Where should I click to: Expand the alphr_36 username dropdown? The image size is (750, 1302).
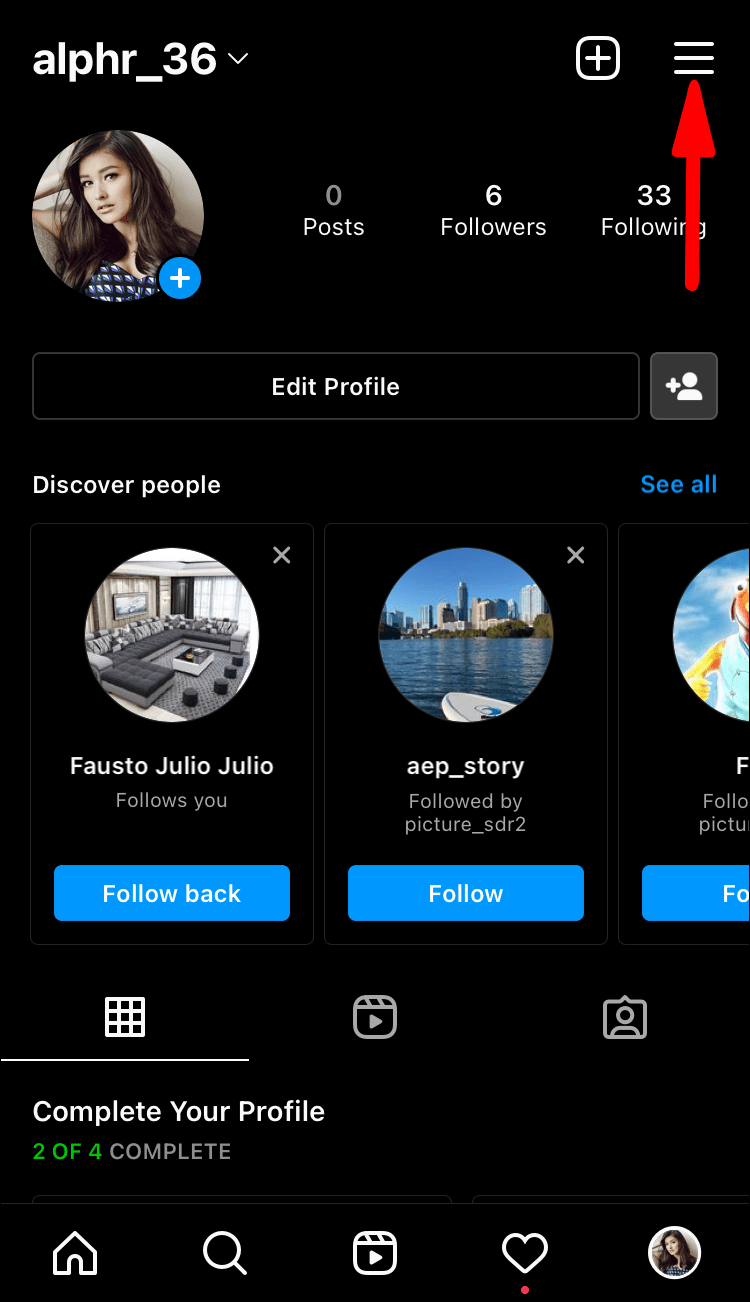point(238,60)
